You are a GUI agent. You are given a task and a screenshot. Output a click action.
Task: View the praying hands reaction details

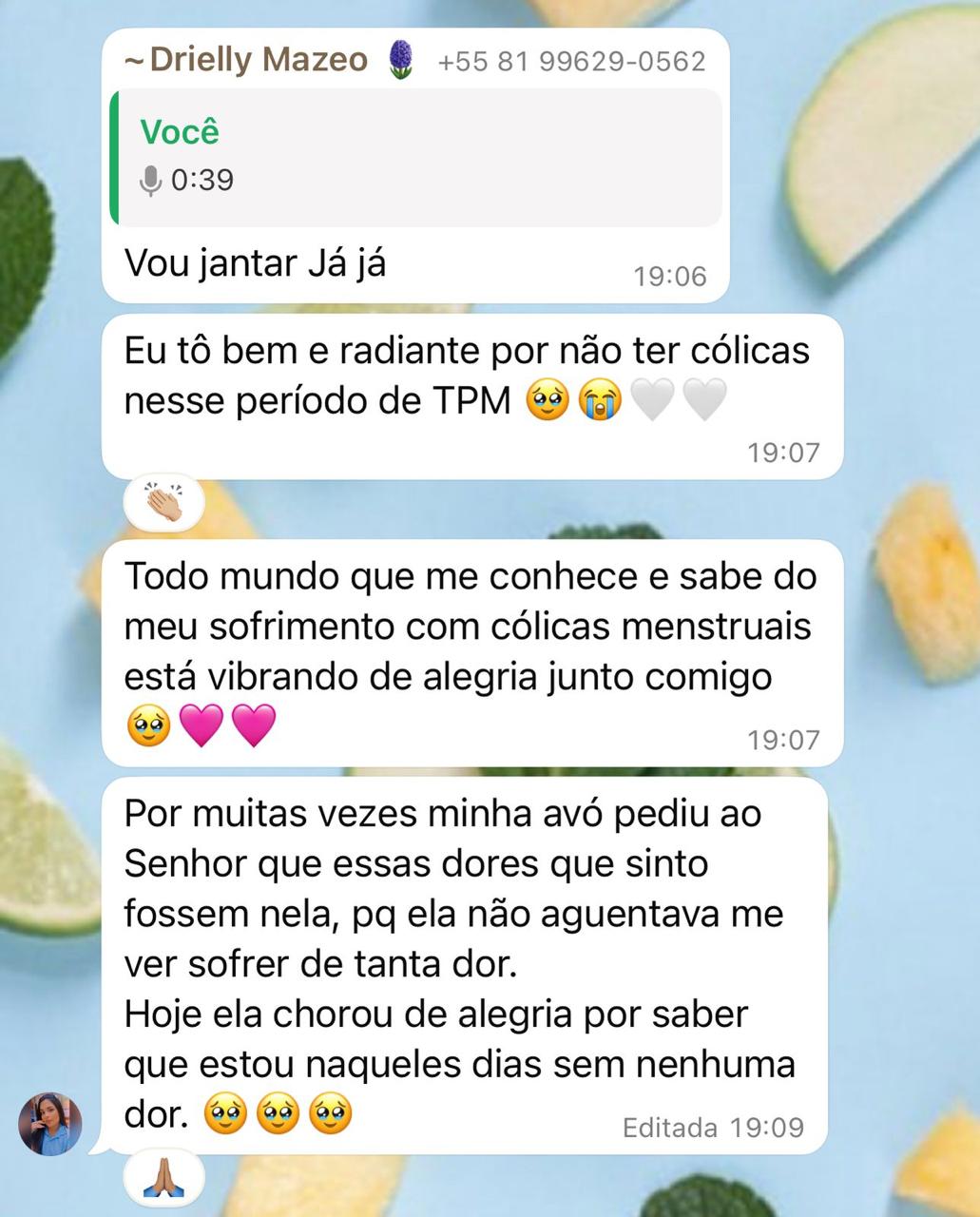coord(163,1179)
